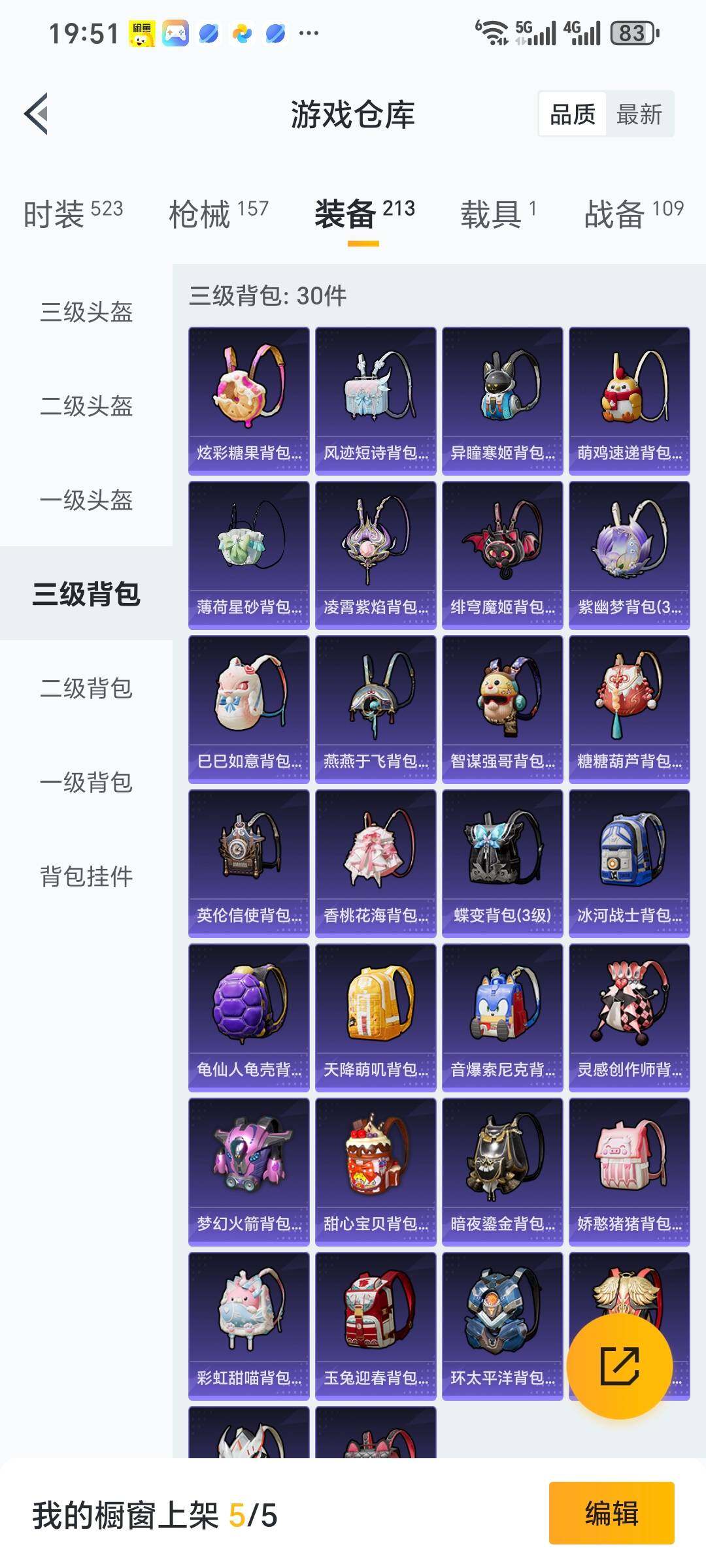The image size is (706, 1568).
Task: Select the 一级背包 category
Action: coord(86,782)
